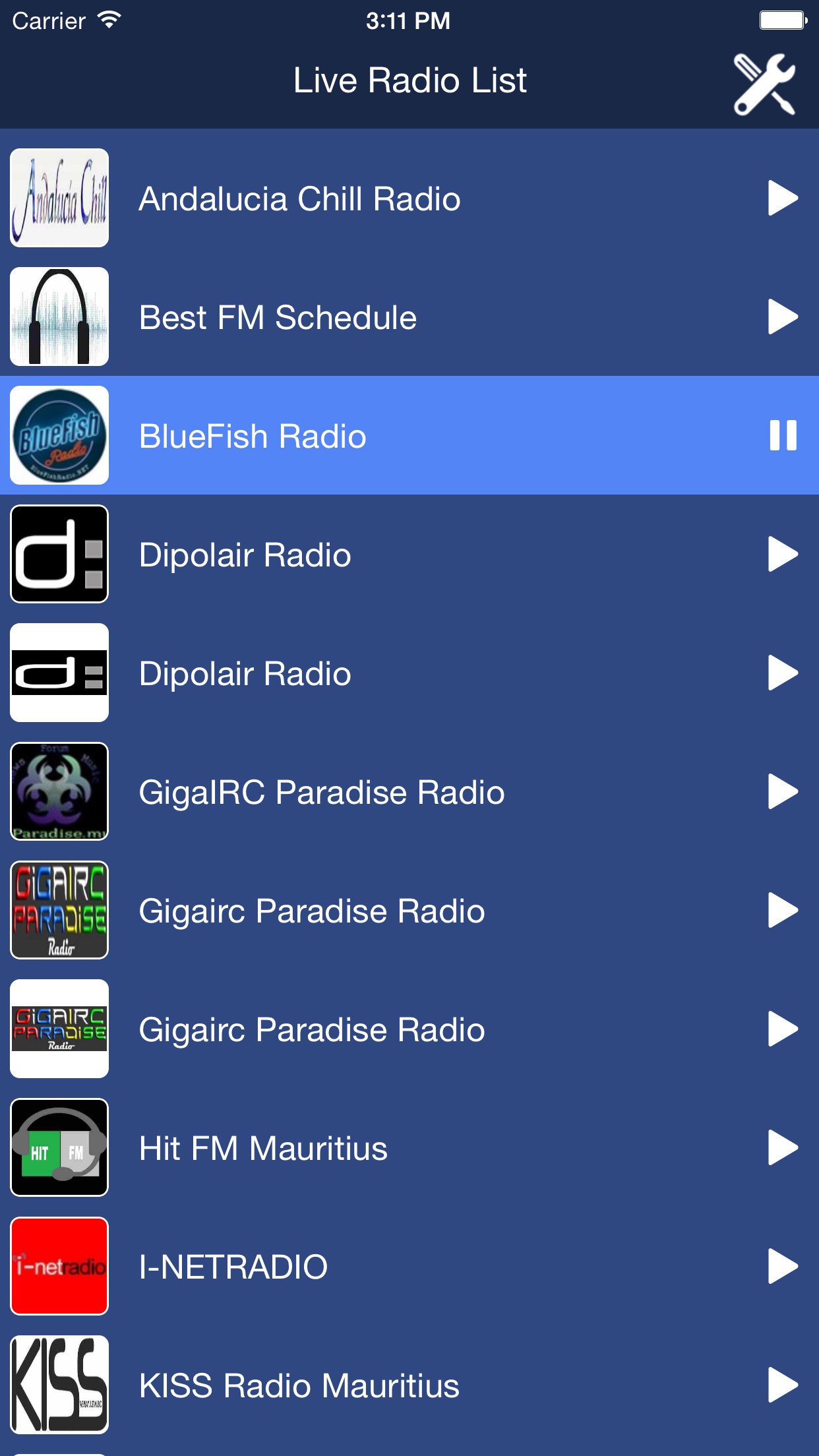The width and height of the screenshot is (819, 1456).
Task: Click the BlueFish Radio station logo
Action: 59,435
